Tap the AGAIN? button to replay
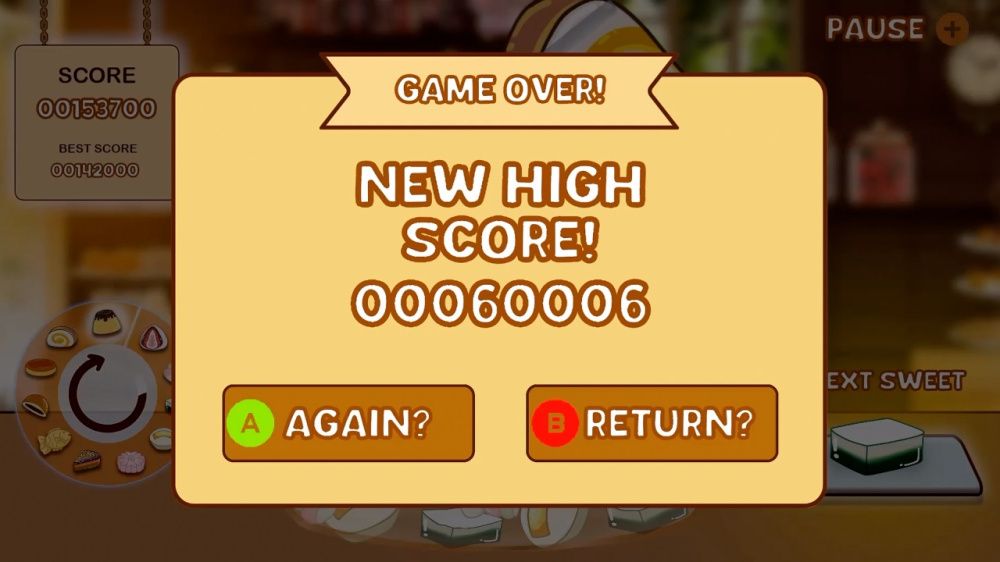The image size is (1000, 562). tap(348, 423)
